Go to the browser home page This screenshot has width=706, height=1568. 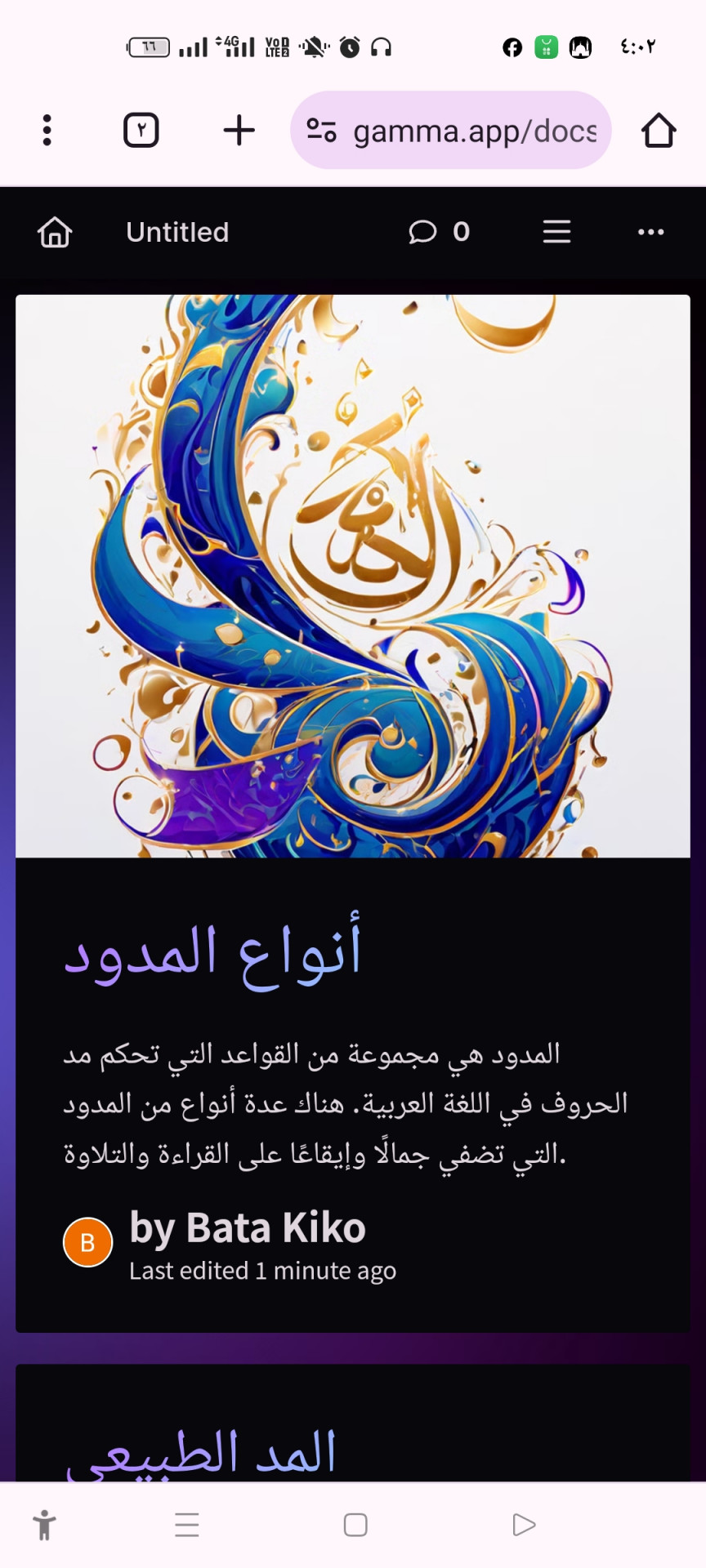coord(658,131)
